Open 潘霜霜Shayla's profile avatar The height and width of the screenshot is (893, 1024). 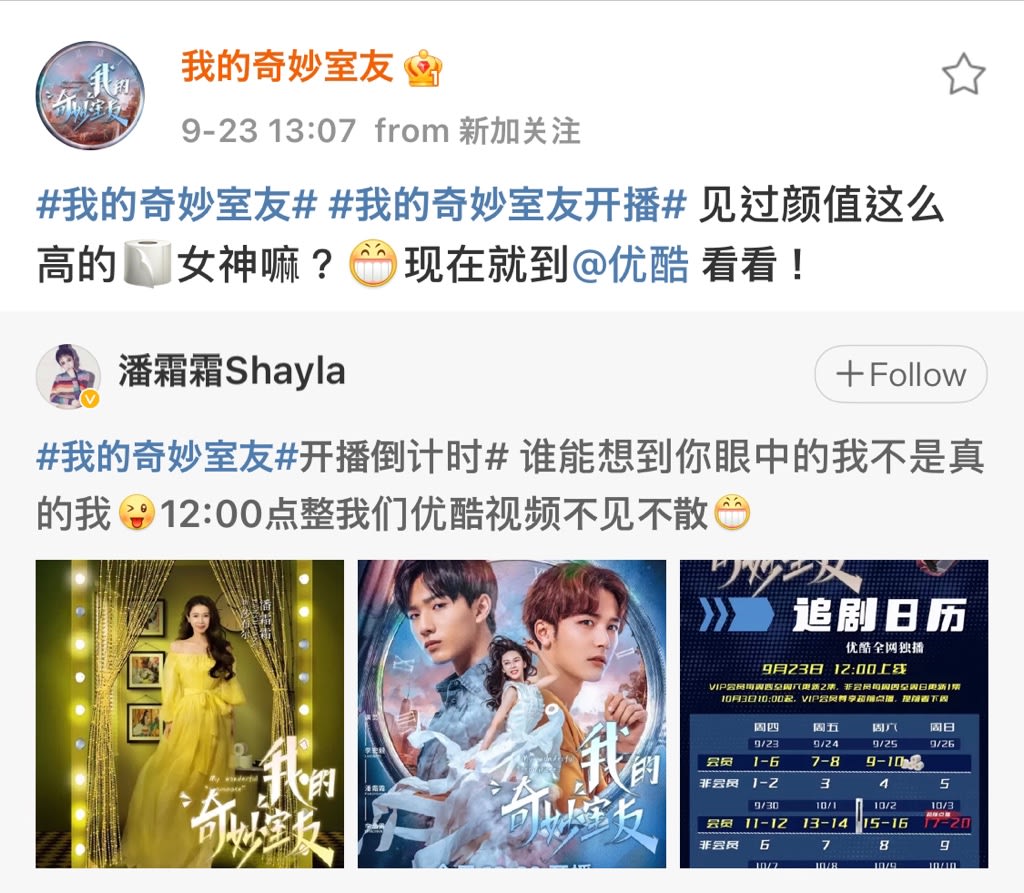[x=68, y=377]
